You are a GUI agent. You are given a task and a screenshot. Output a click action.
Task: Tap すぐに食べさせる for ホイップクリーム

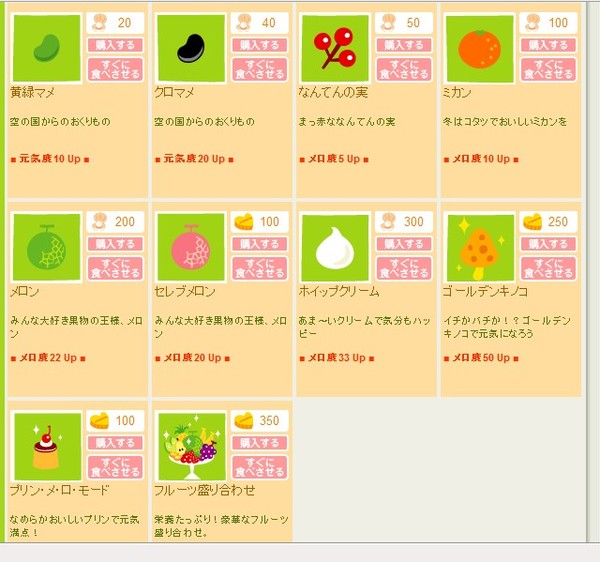[404, 268]
